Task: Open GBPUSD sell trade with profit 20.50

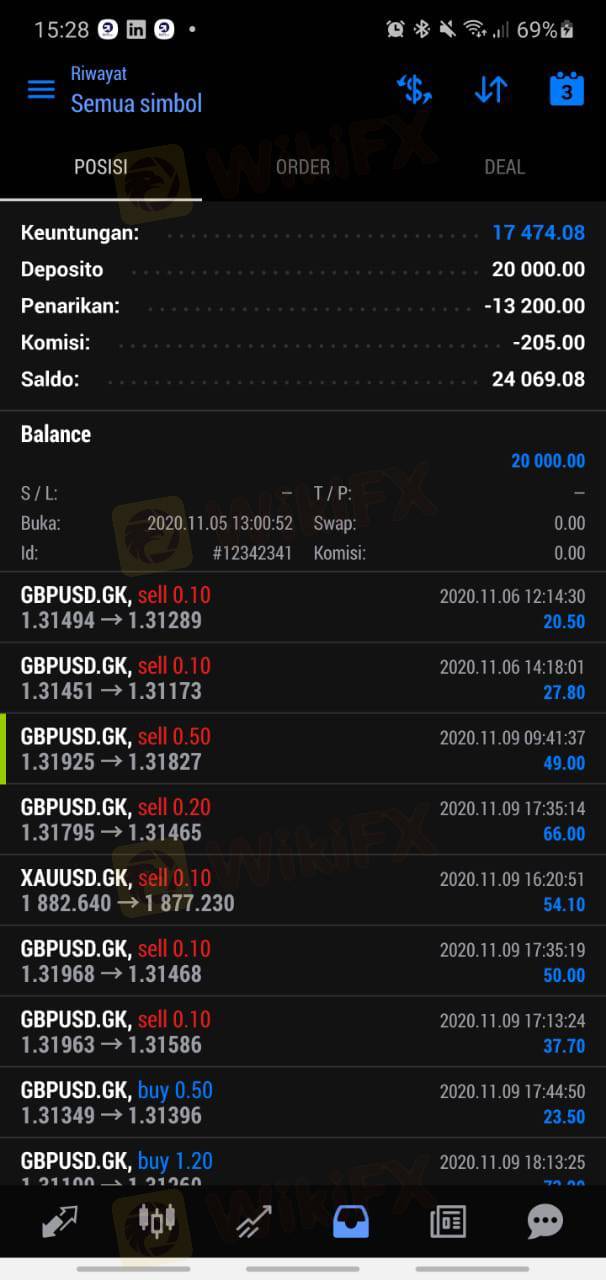Action: (303, 608)
